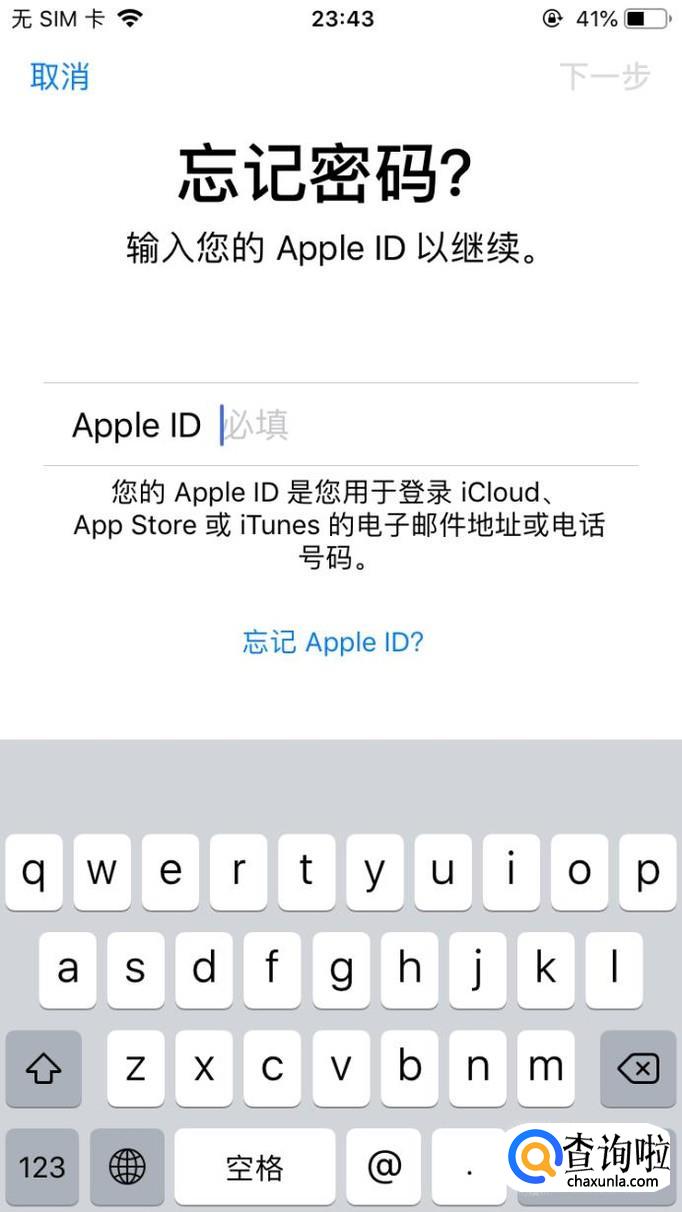Tap the 空格 space key

255,1166
